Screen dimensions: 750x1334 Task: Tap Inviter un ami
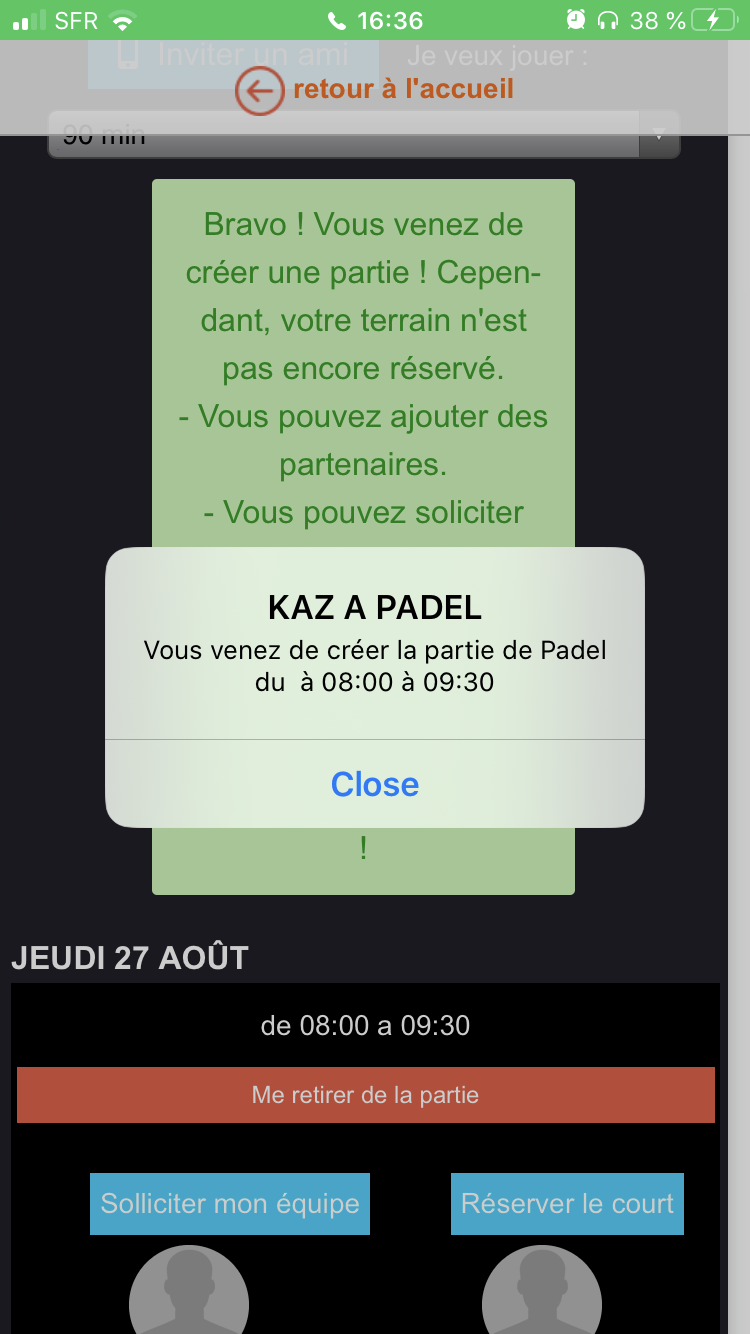click(x=233, y=55)
